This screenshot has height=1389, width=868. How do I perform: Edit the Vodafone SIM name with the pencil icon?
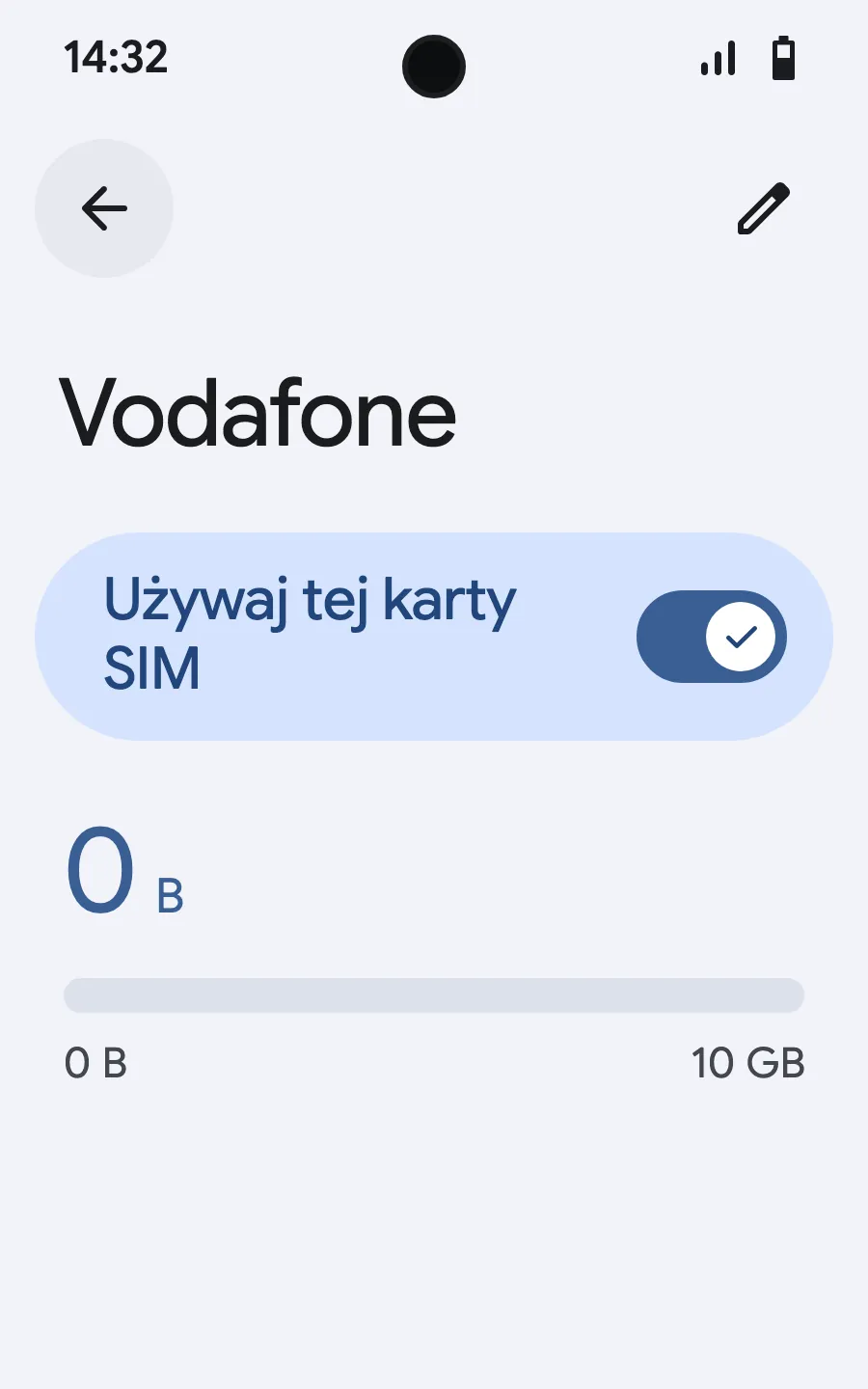click(x=764, y=208)
